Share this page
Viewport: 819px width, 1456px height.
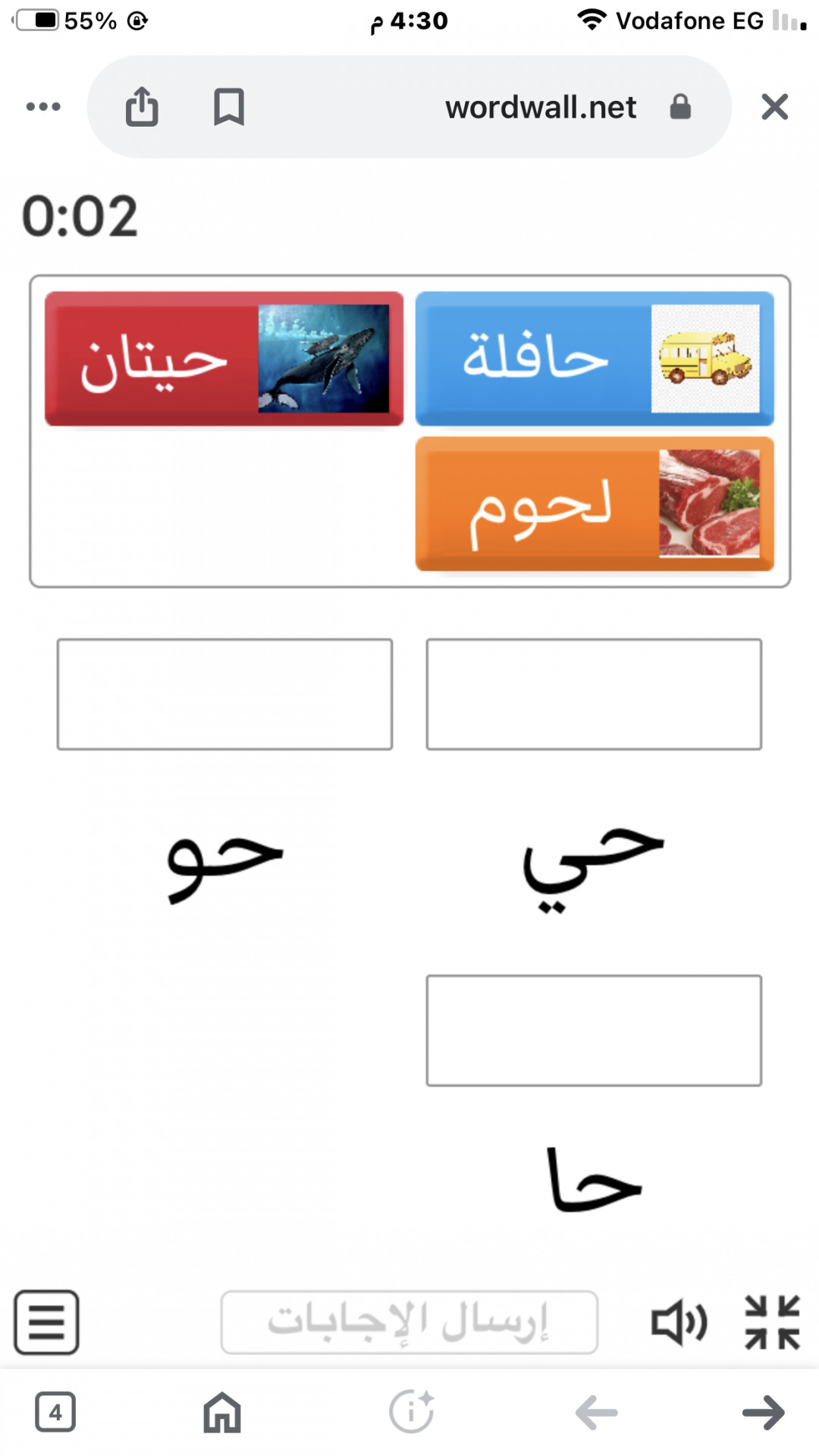point(142,107)
